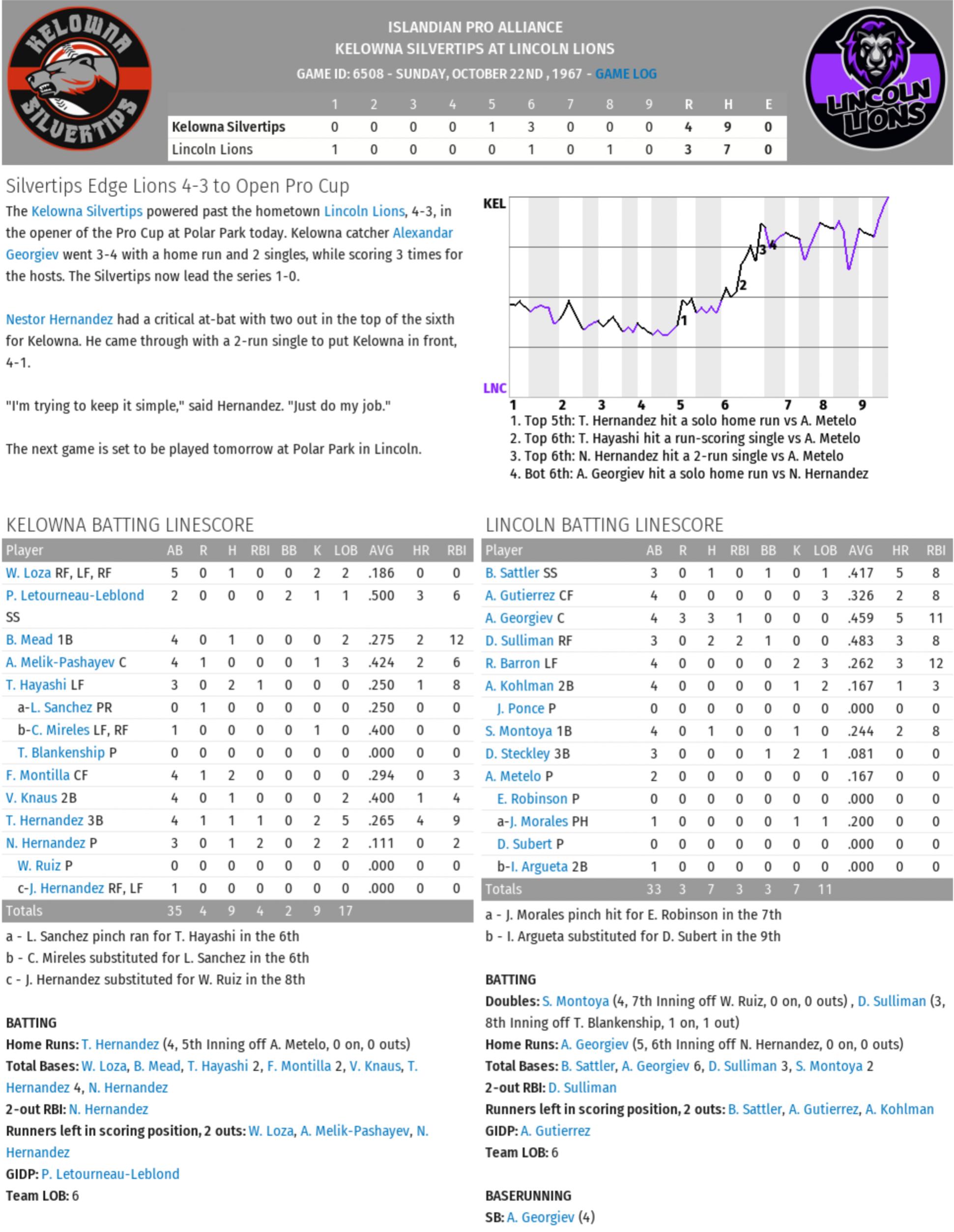Open C. Mireles player link
The height and width of the screenshot is (1232, 954).
click(60, 730)
